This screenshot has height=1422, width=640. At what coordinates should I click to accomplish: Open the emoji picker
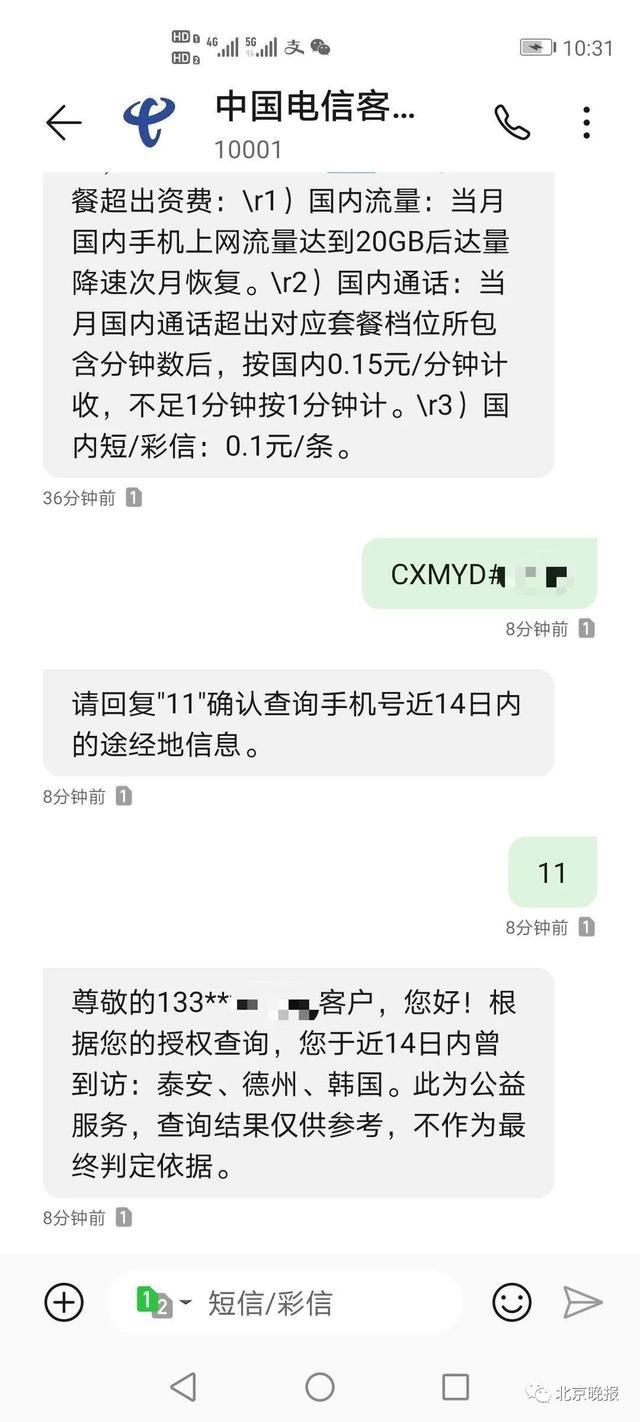point(511,1301)
